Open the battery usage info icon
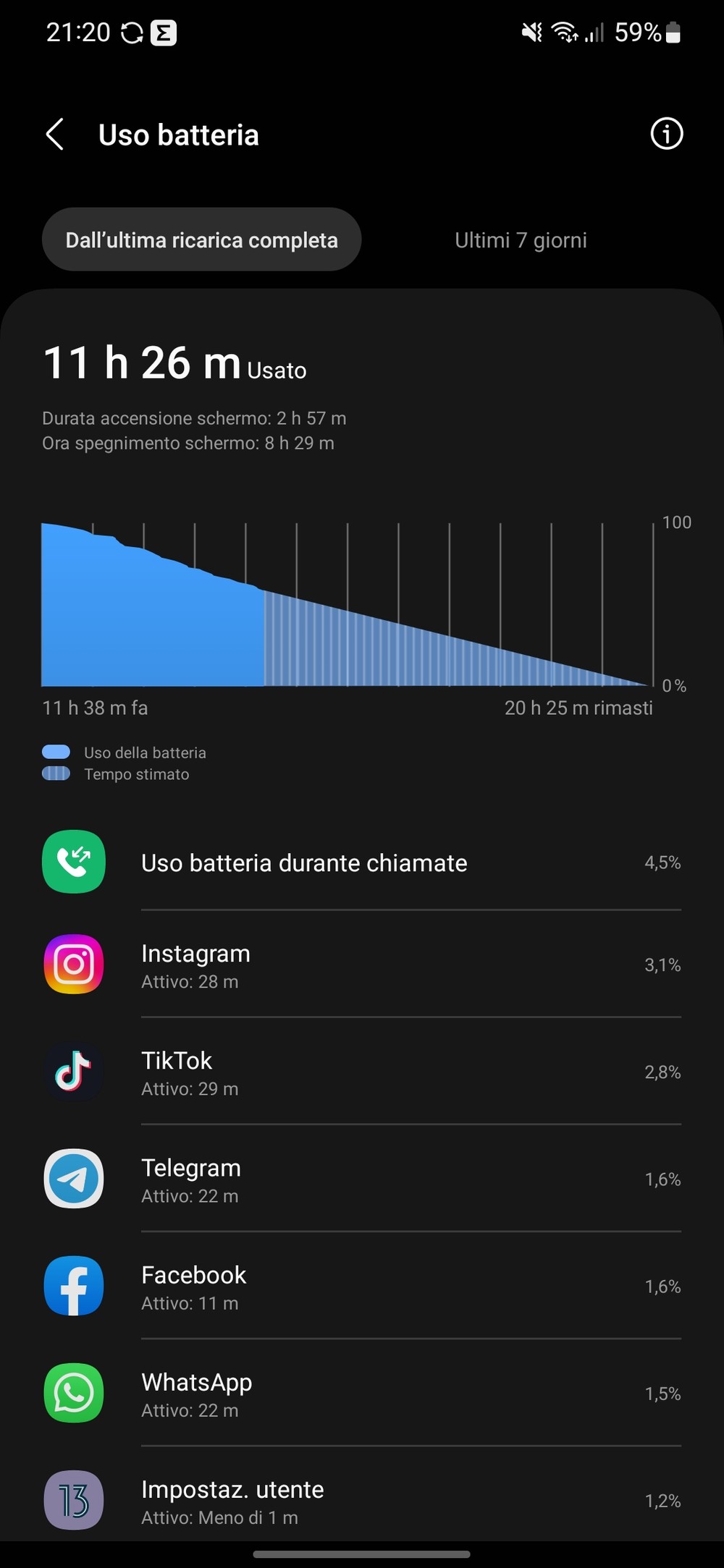 pyautogui.click(x=666, y=134)
